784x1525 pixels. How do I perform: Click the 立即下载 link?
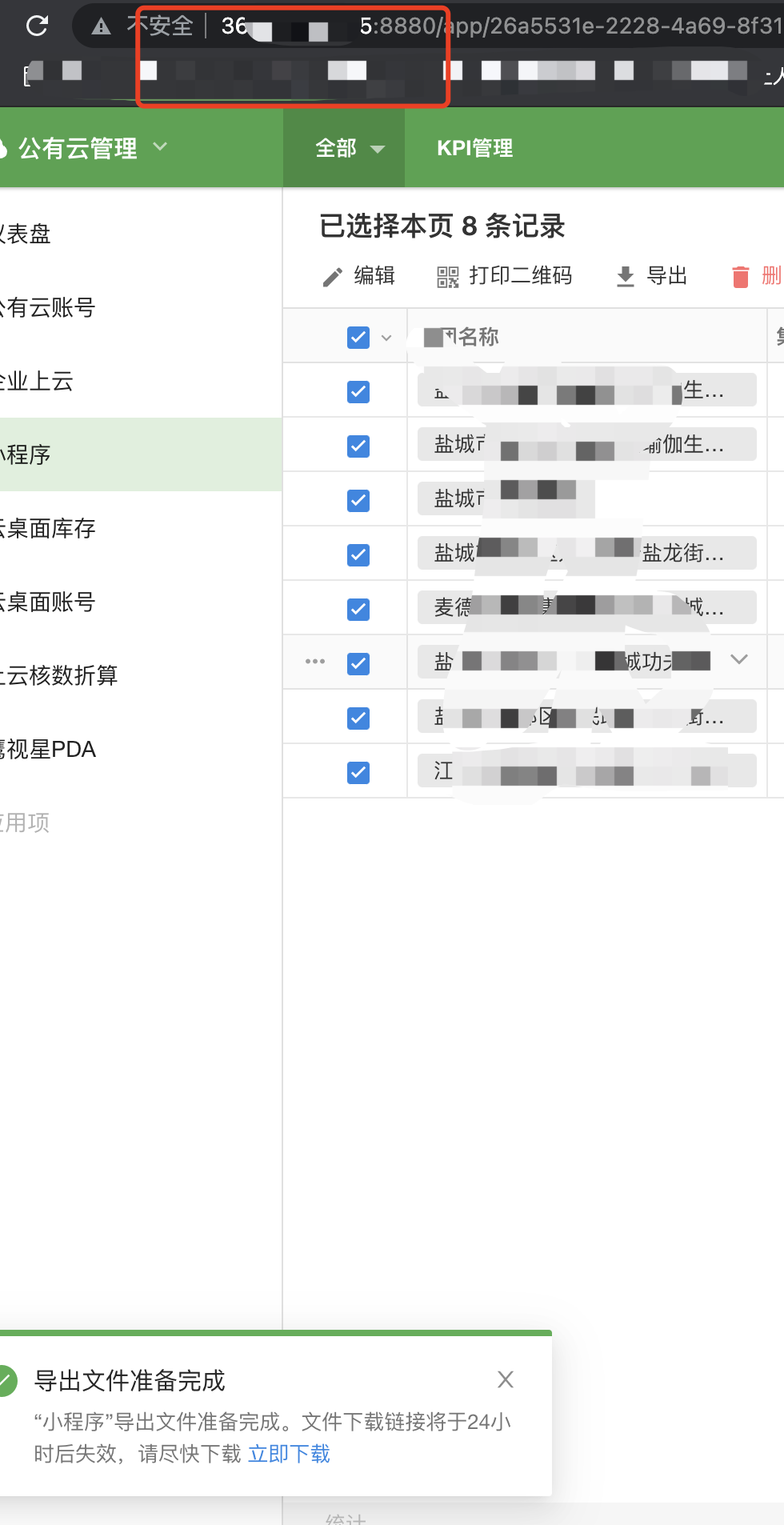coord(289,1454)
